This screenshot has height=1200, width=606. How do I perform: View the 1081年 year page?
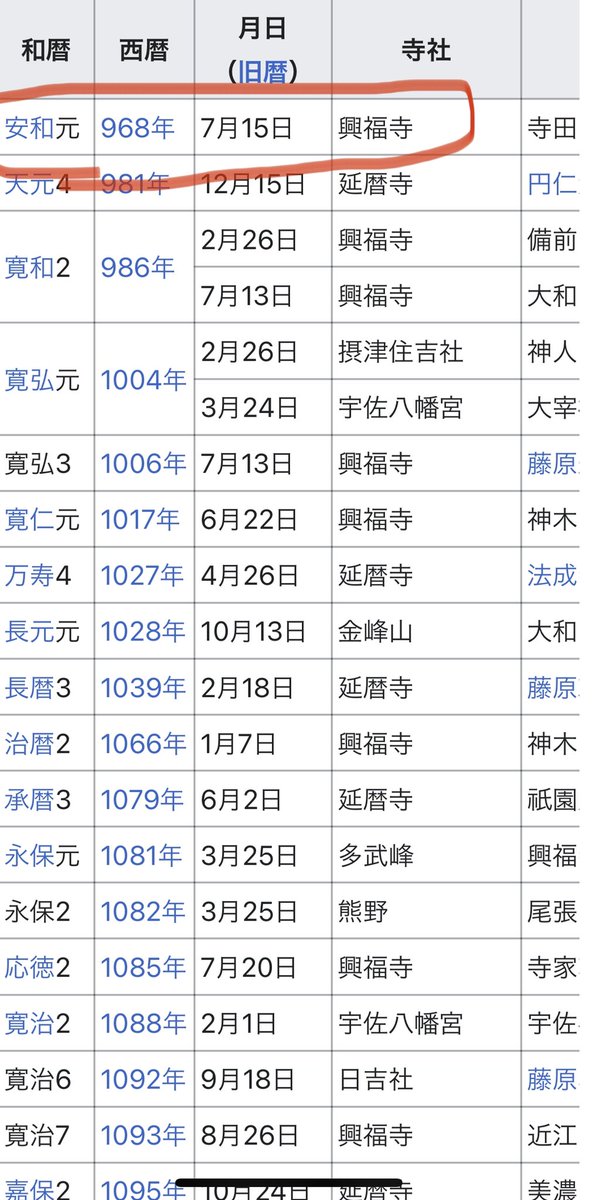(143, 856)
